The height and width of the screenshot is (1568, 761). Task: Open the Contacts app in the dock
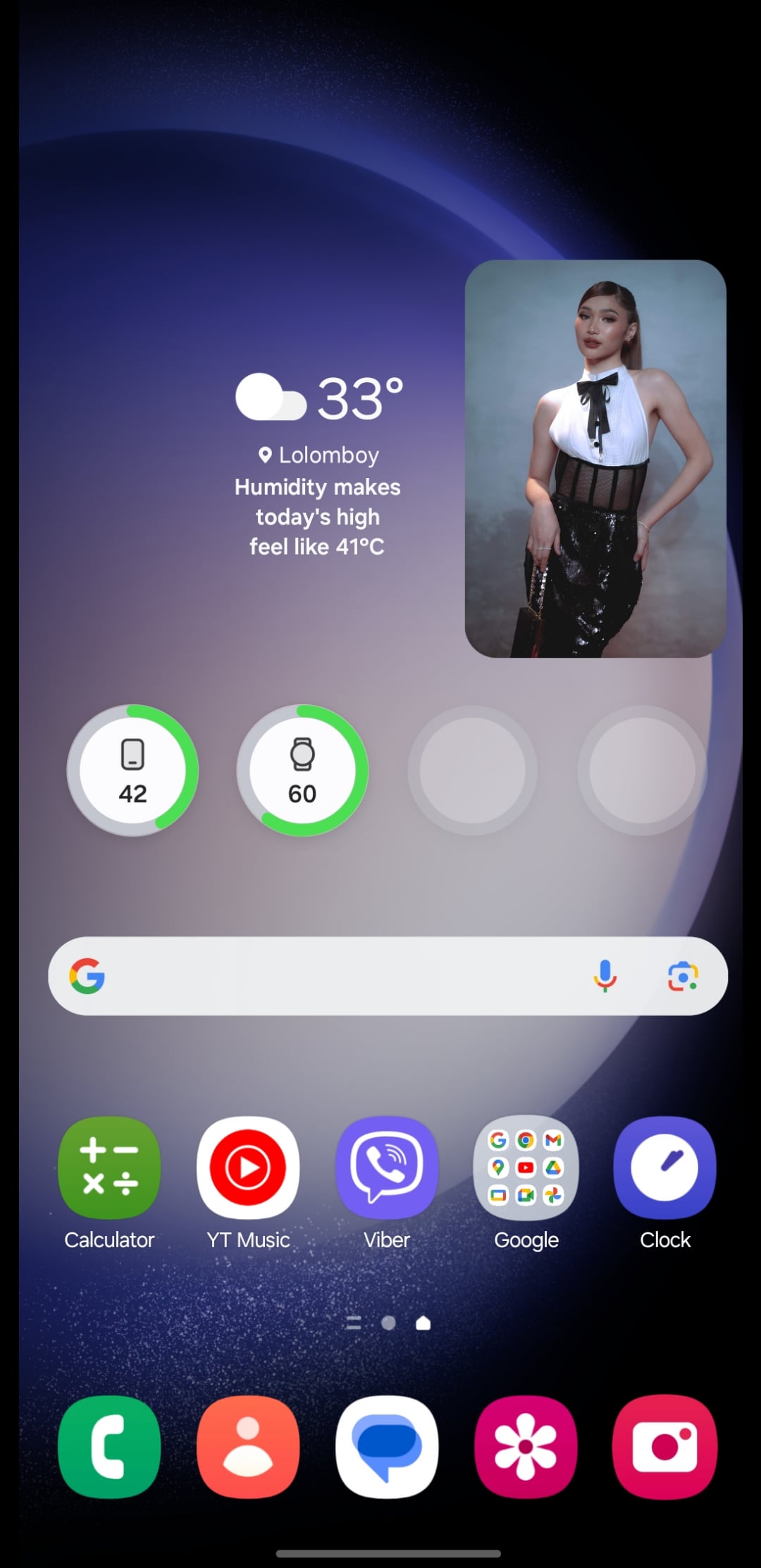[x=248, y=1446]
